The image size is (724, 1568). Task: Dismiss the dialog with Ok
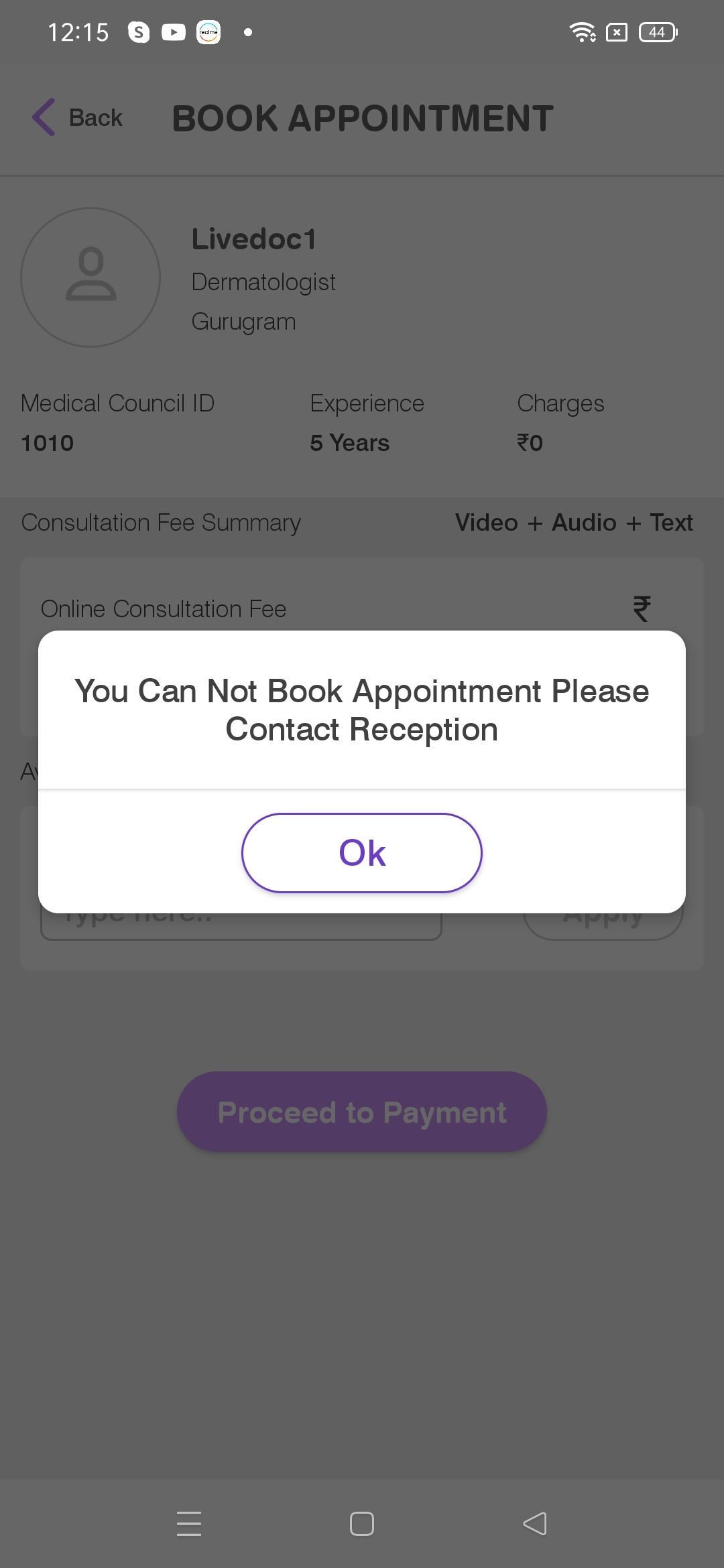pyautogui.click(x=362, y=852)
